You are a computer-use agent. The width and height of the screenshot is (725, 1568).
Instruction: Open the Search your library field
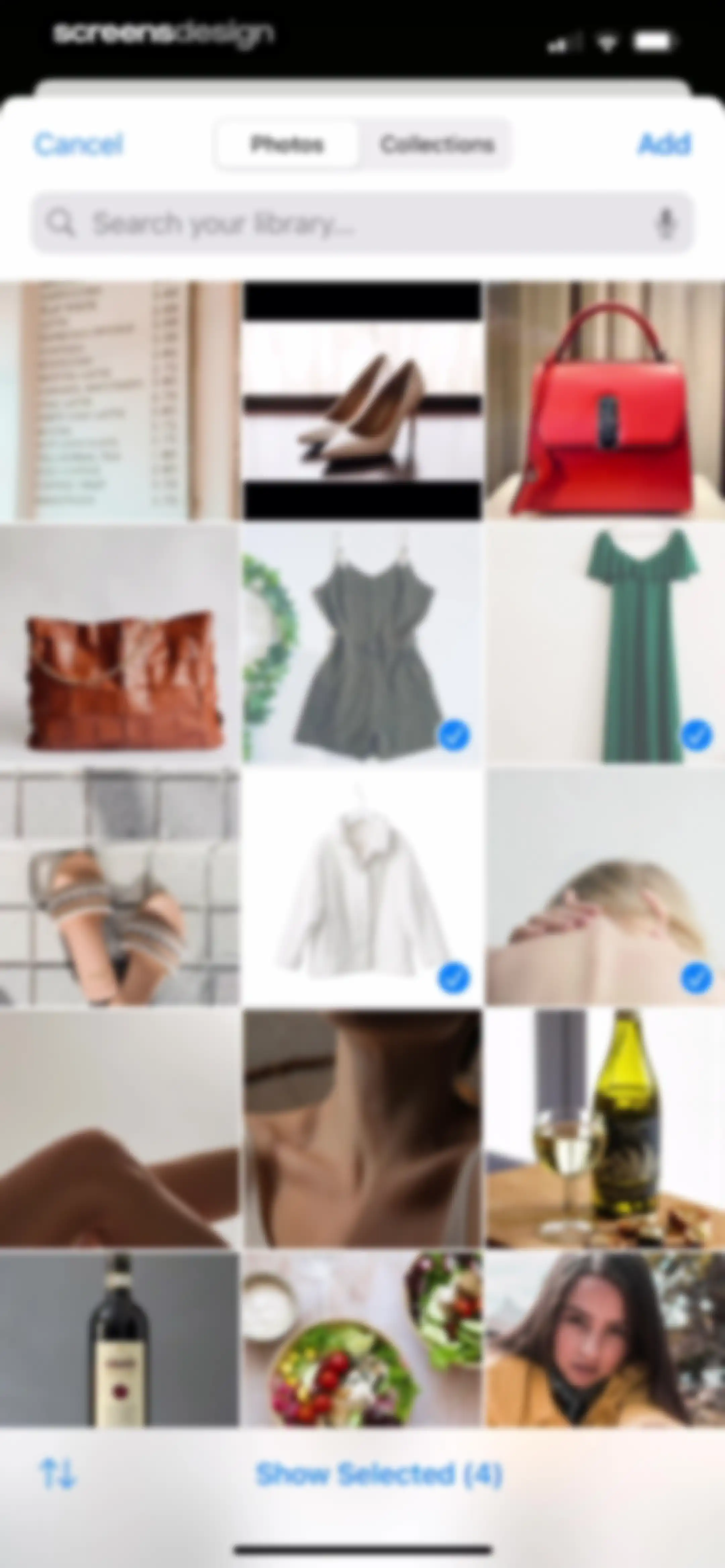tap(363, 223)
